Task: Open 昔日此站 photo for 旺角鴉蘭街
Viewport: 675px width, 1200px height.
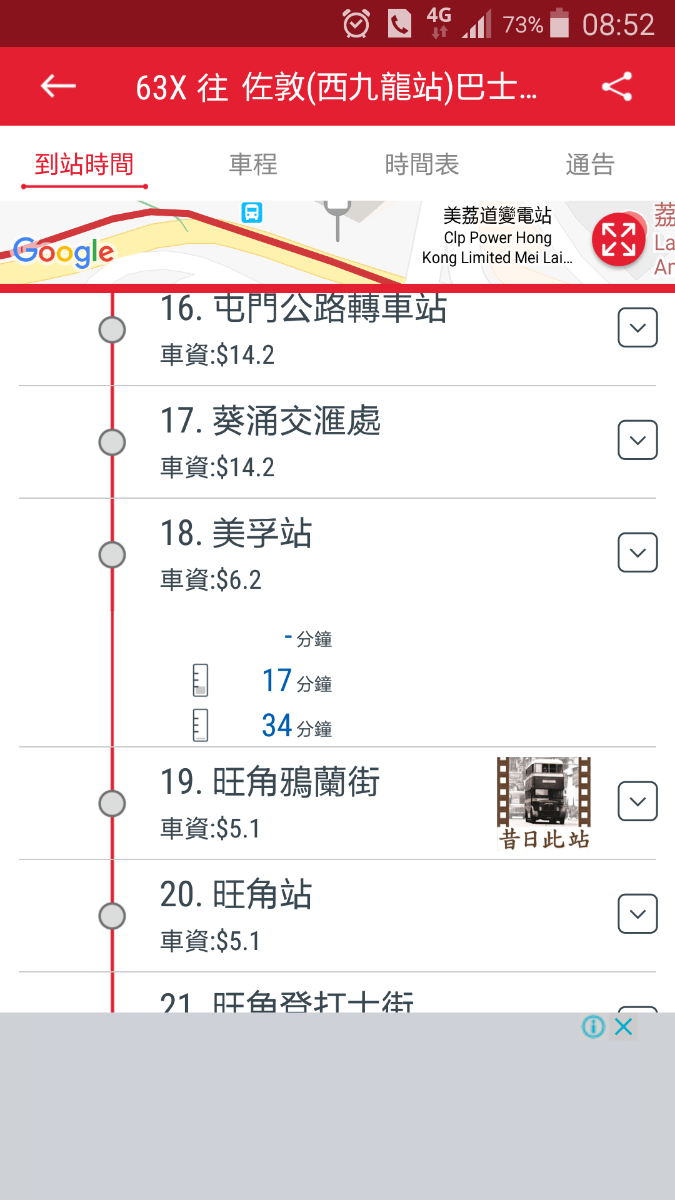Action: pyautogui.click(x=544, y=803)
